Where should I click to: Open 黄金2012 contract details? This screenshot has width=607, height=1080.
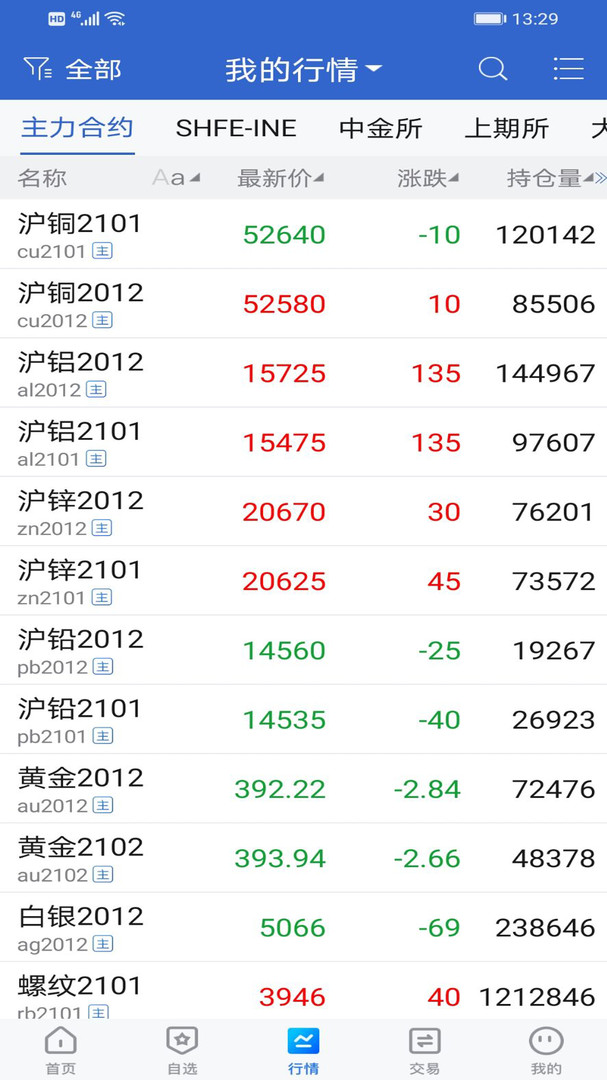[303, 789]
